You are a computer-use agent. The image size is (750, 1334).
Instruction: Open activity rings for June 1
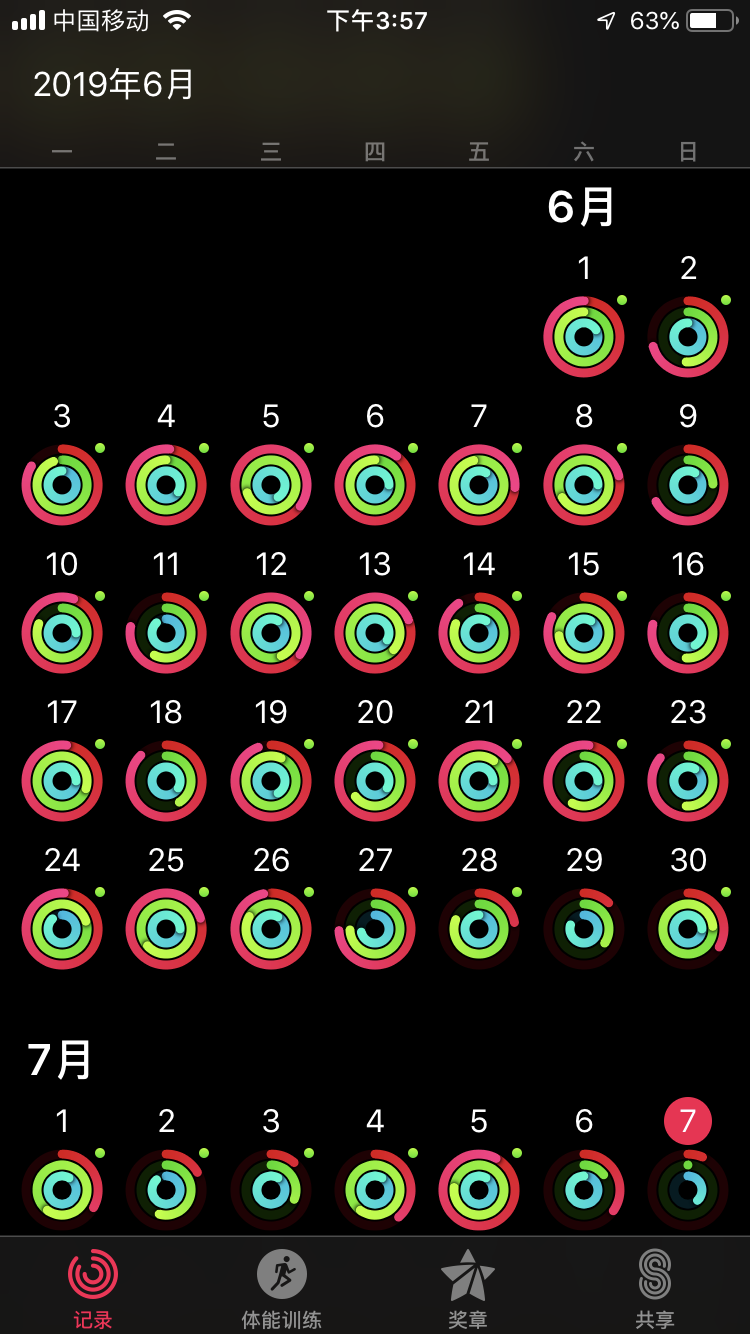(x=584, y=337)
